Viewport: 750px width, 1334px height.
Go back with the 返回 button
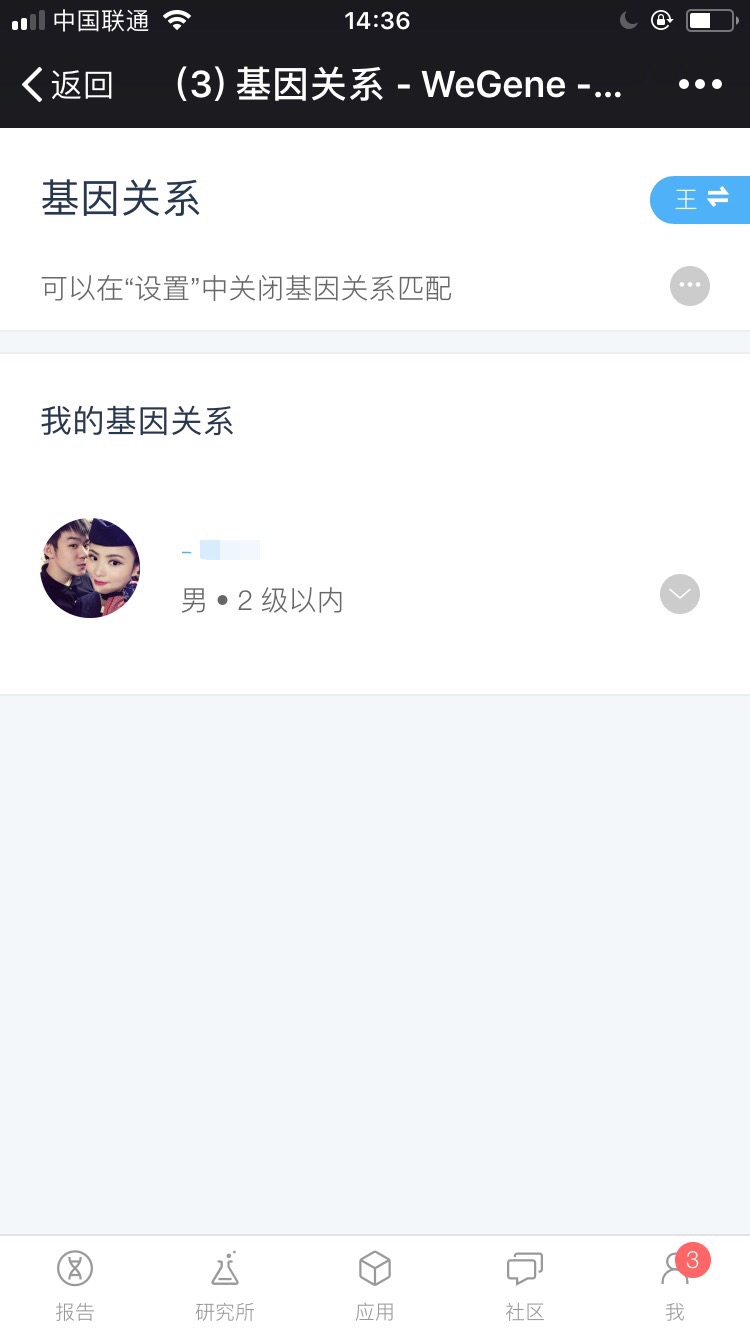67,85
